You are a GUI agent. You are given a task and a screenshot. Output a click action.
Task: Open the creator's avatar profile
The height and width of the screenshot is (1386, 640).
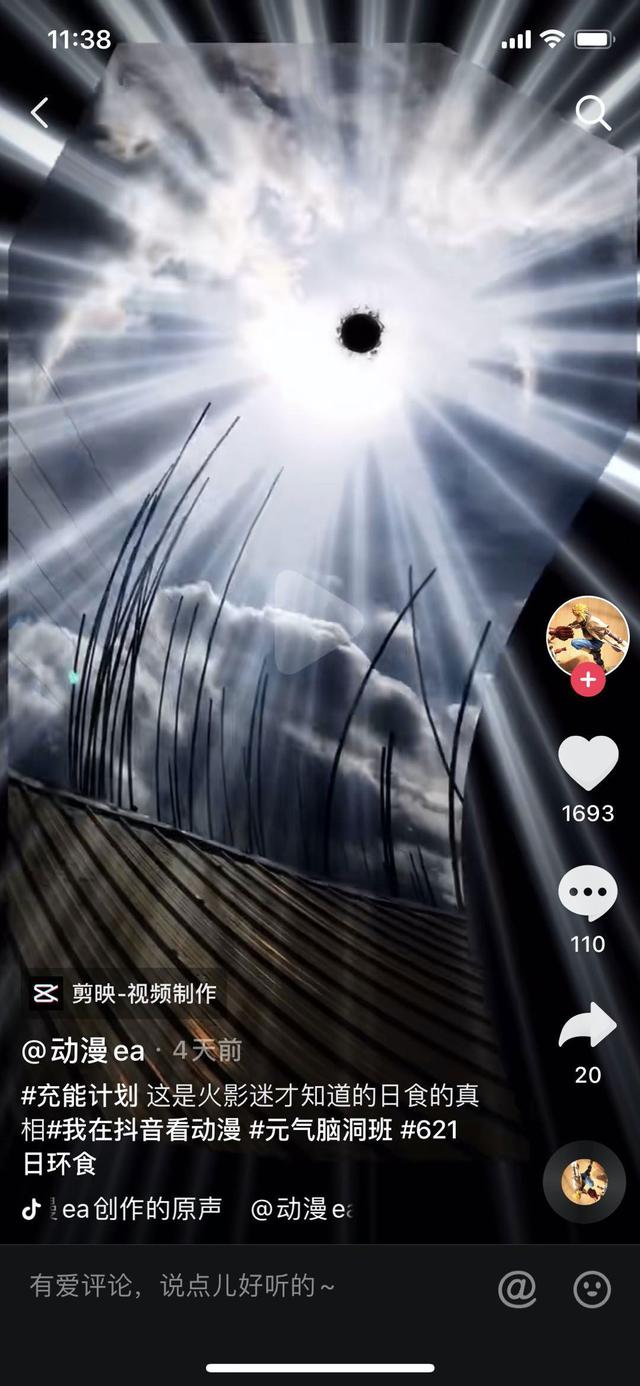pos(587,636)
